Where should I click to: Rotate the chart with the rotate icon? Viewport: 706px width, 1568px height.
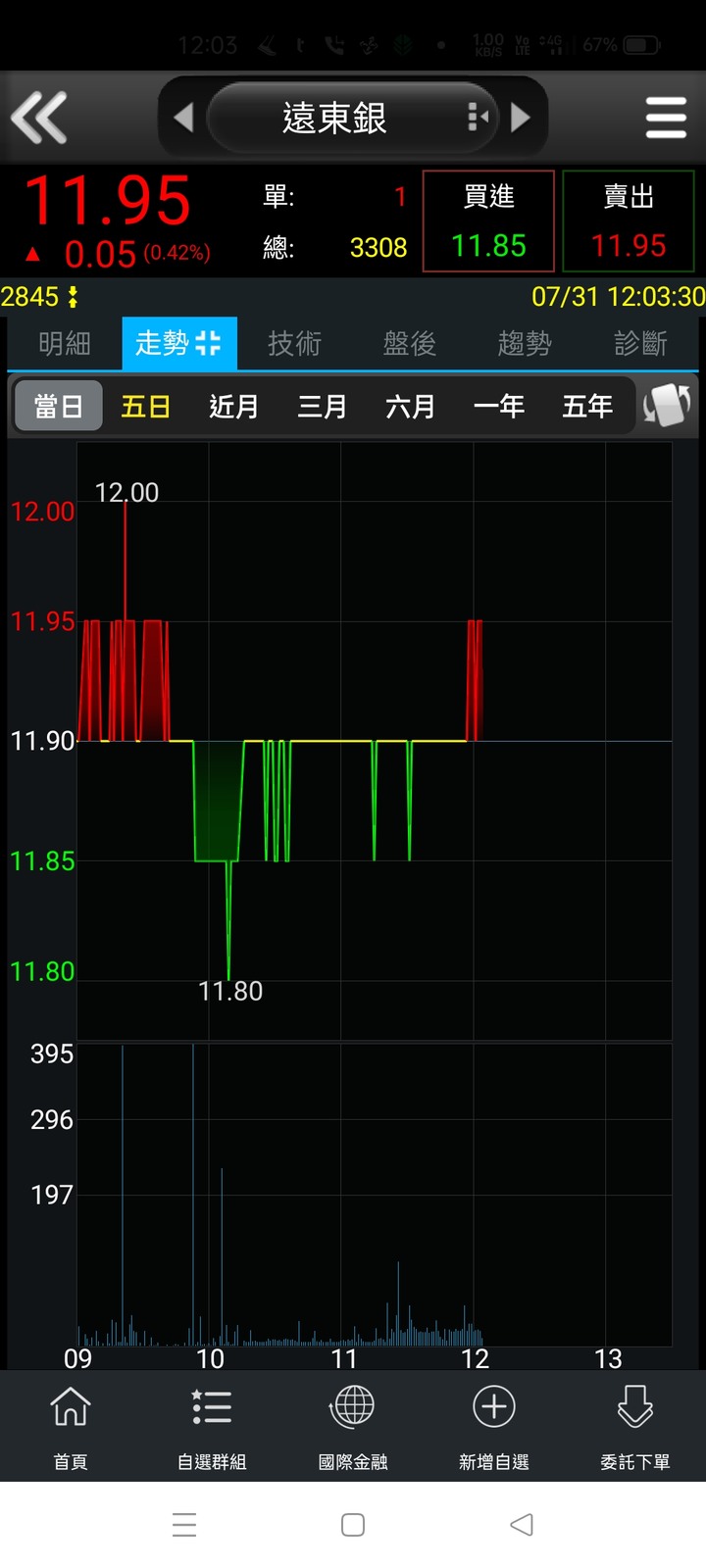click(667, 406)
